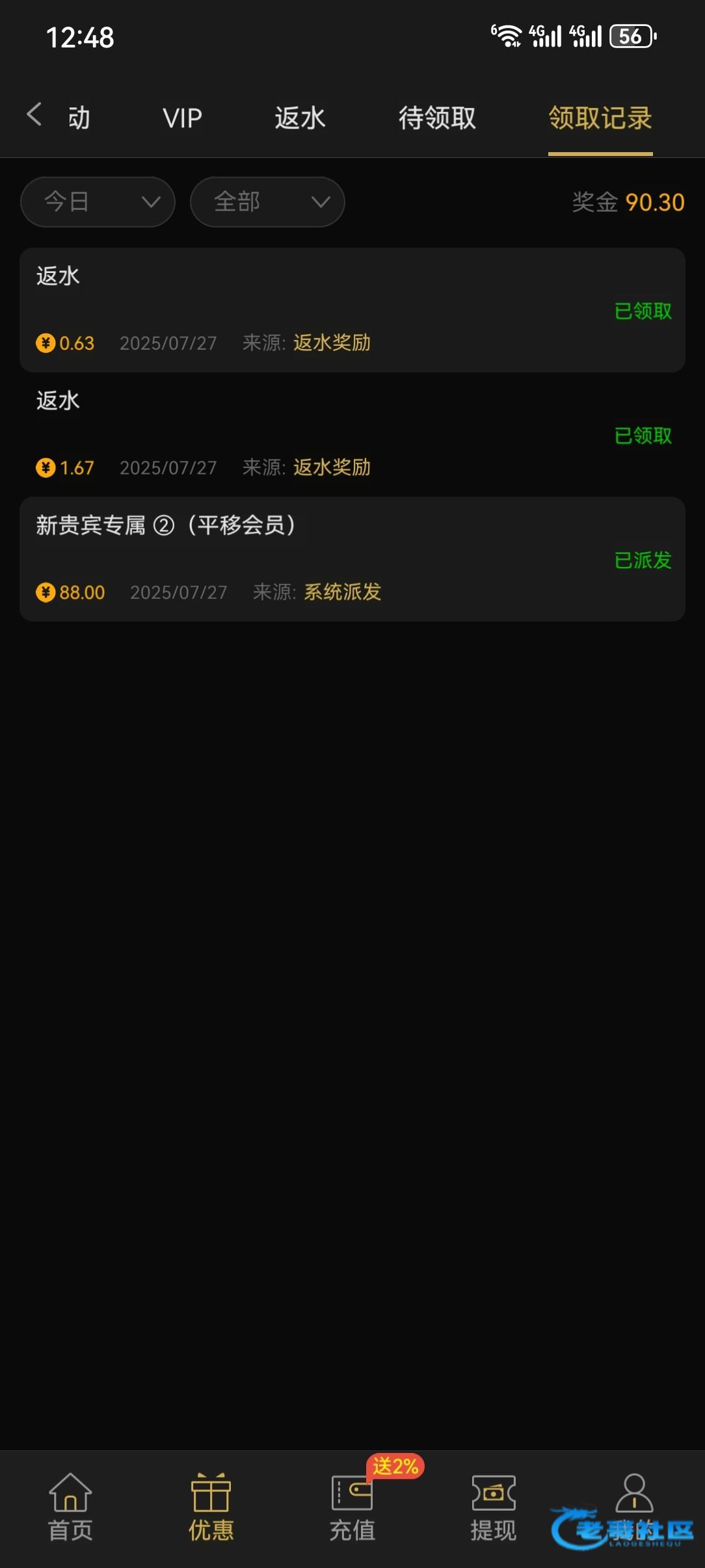Viewport: 705px width, 1568px height.
Task: Go to the 充值 recharge page
Action: click(x=352, y=1508)
